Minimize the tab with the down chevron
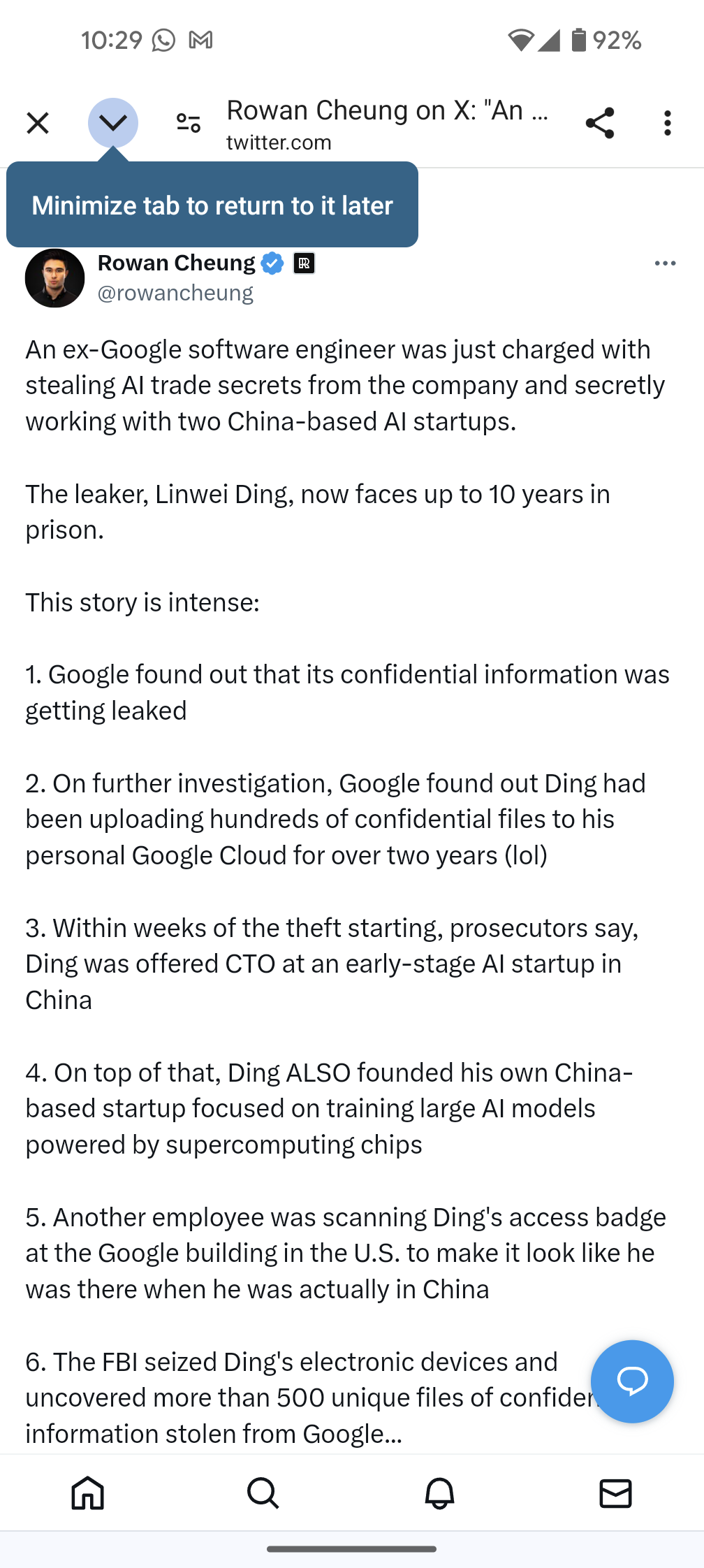Viewport: 704px width, 1568px height. click(113, 124)
